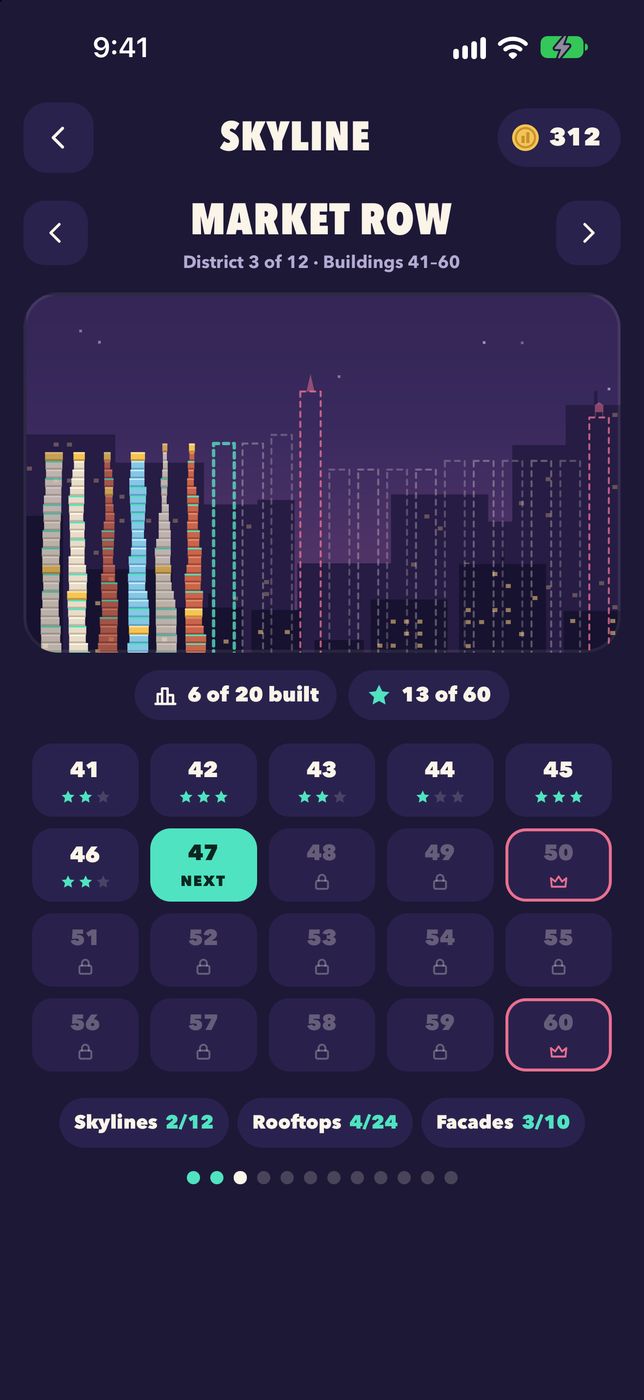Tap locked building 53
Viewport: 644px width, 1400px height.
pos(322,950)
